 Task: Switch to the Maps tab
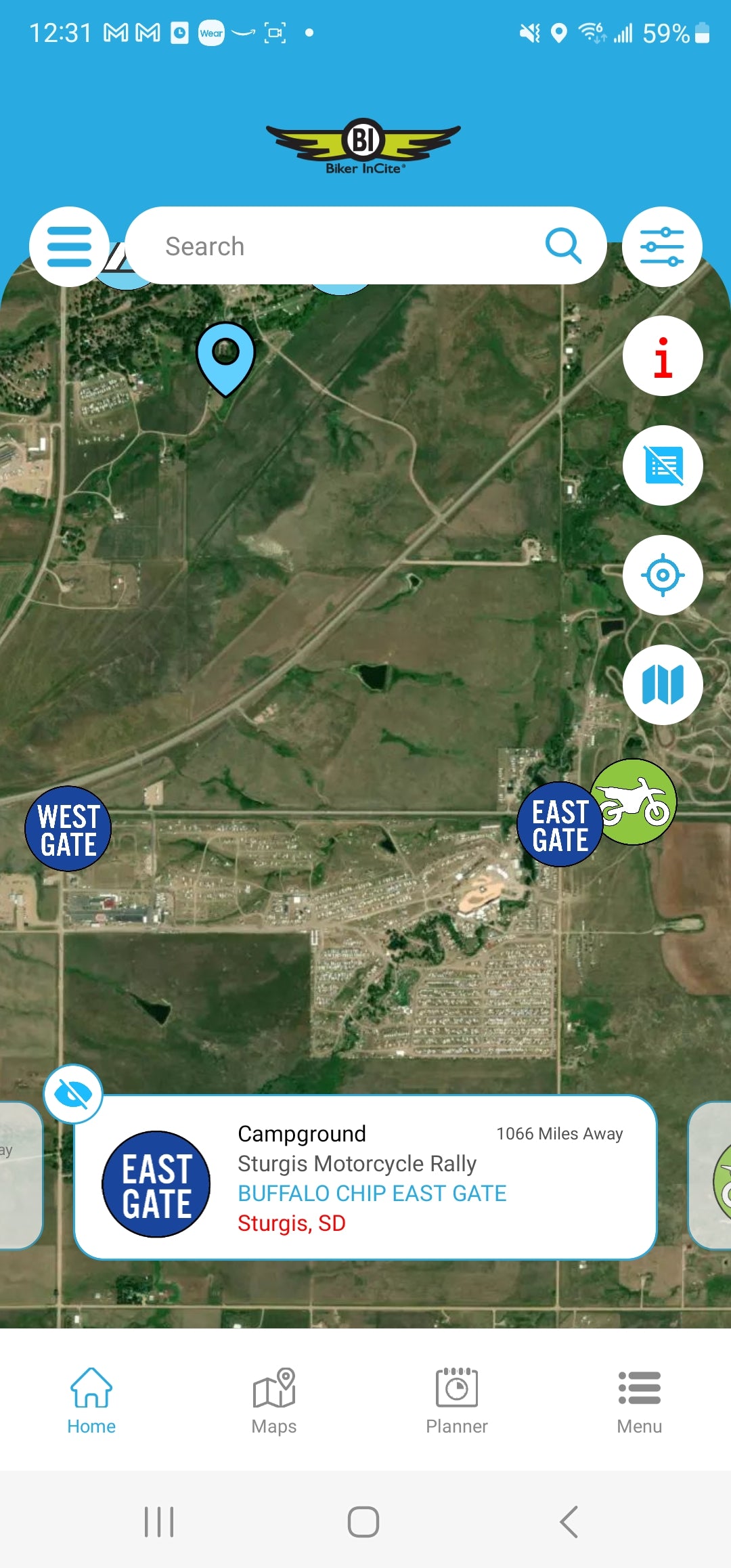tap(274, 1400)
